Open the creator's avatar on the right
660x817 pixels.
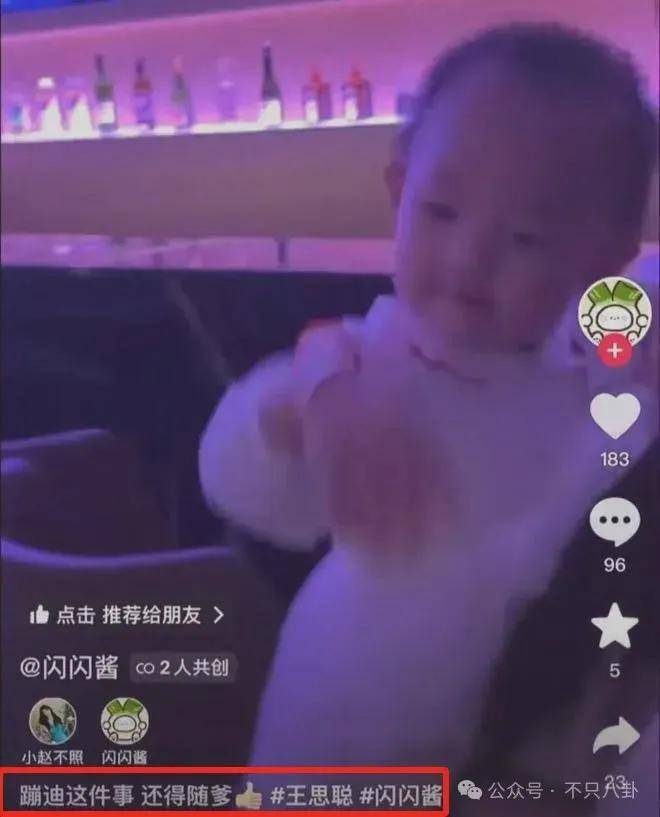pyautogui.click(x=615, y=312)
